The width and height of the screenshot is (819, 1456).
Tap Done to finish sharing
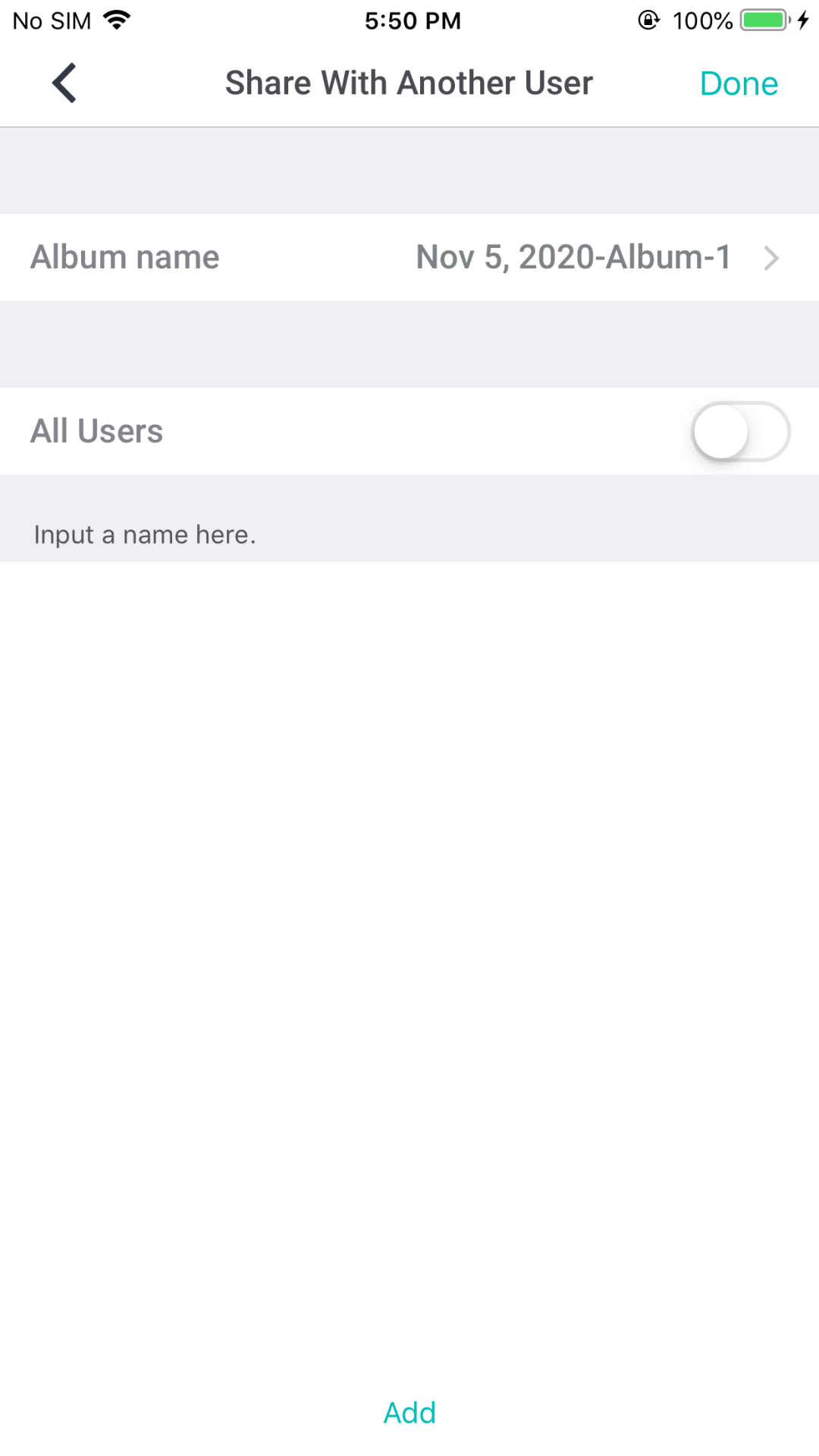[739, 83]
